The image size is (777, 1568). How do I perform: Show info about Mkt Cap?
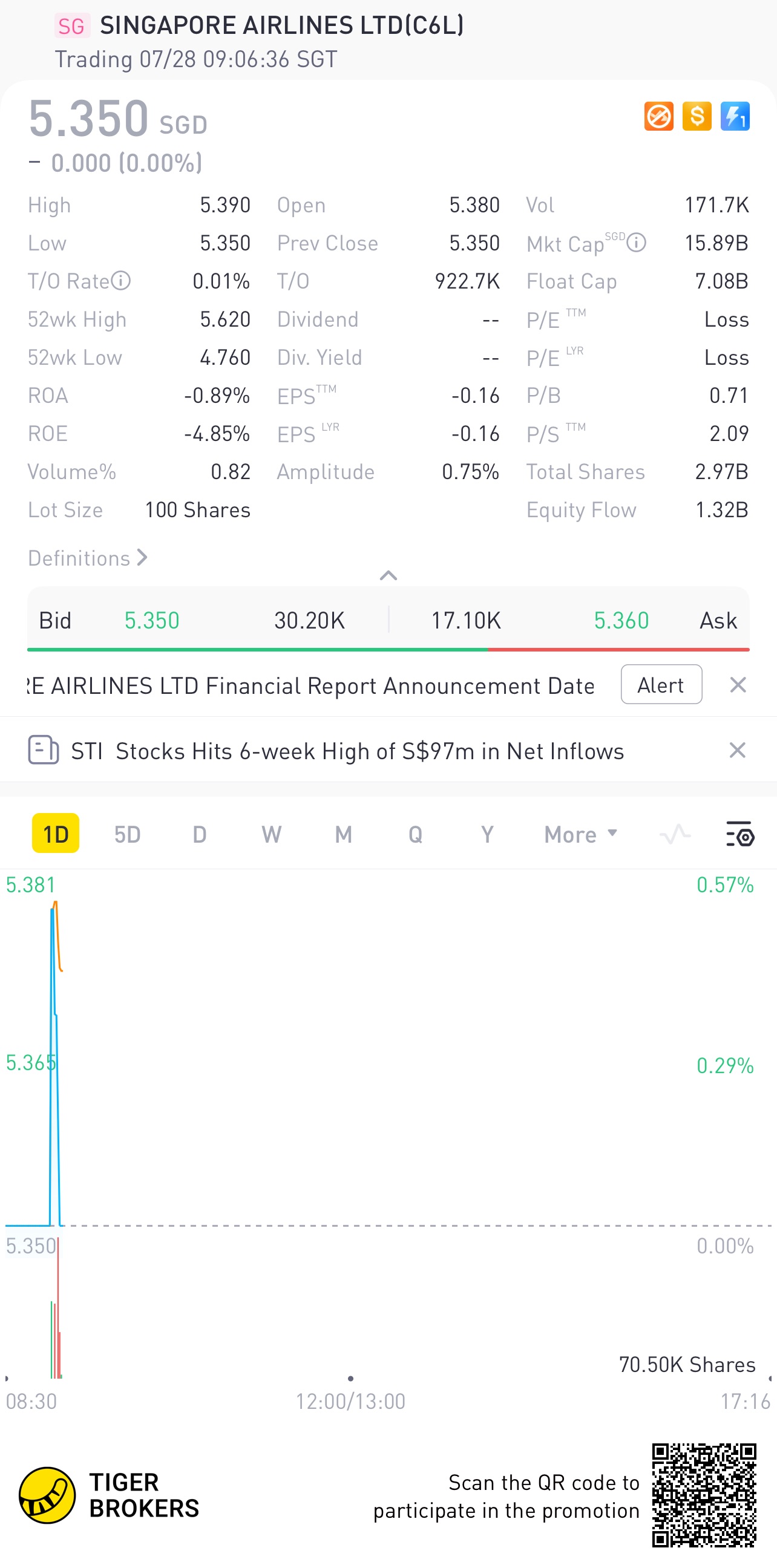coord(637,242)
